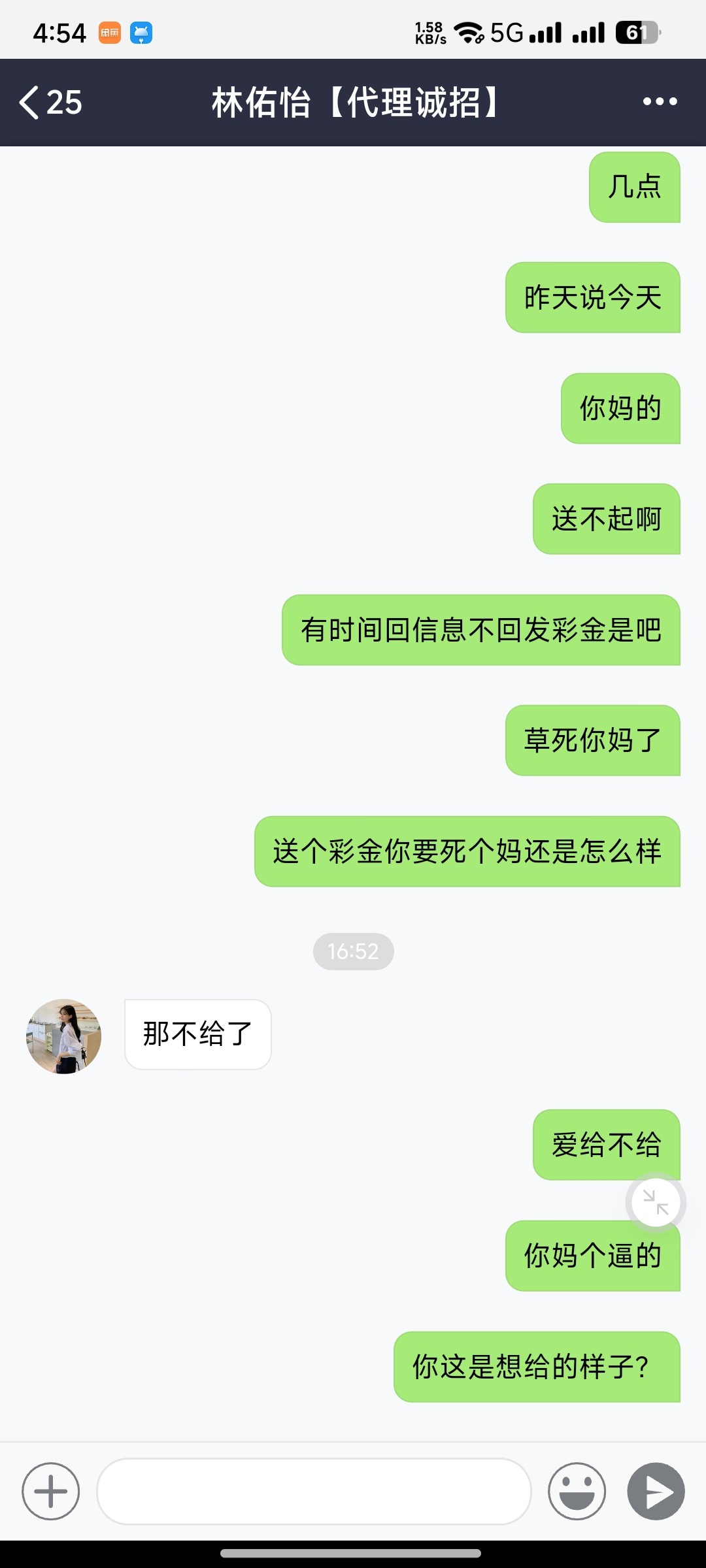Image resolution: width=706 pixels, height=1568 pixels.
Task: Select the bubble 你这是想给的样子?
Action: click(x=536, y=1369)
